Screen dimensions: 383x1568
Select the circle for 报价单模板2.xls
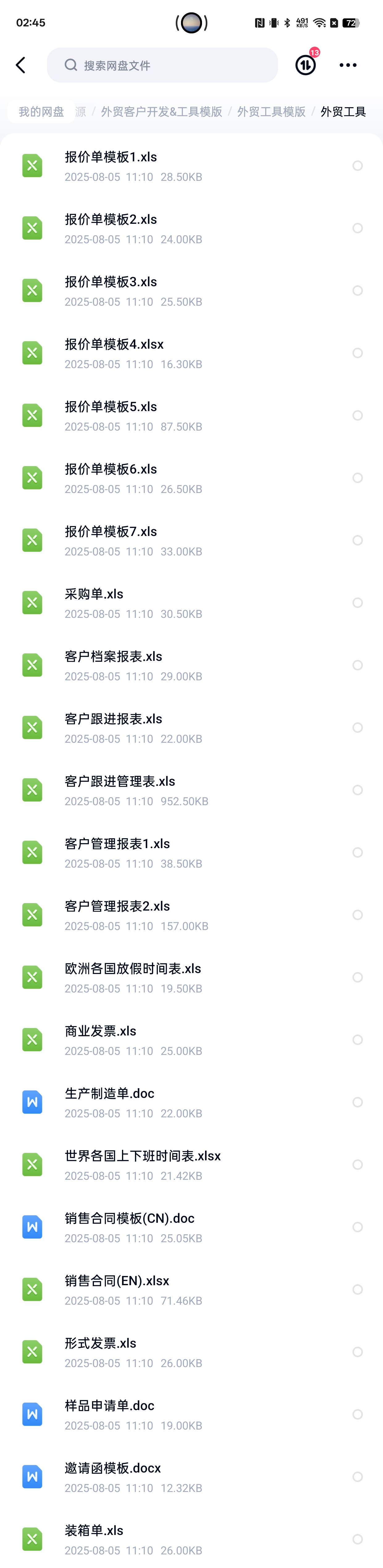coord(357,228)
